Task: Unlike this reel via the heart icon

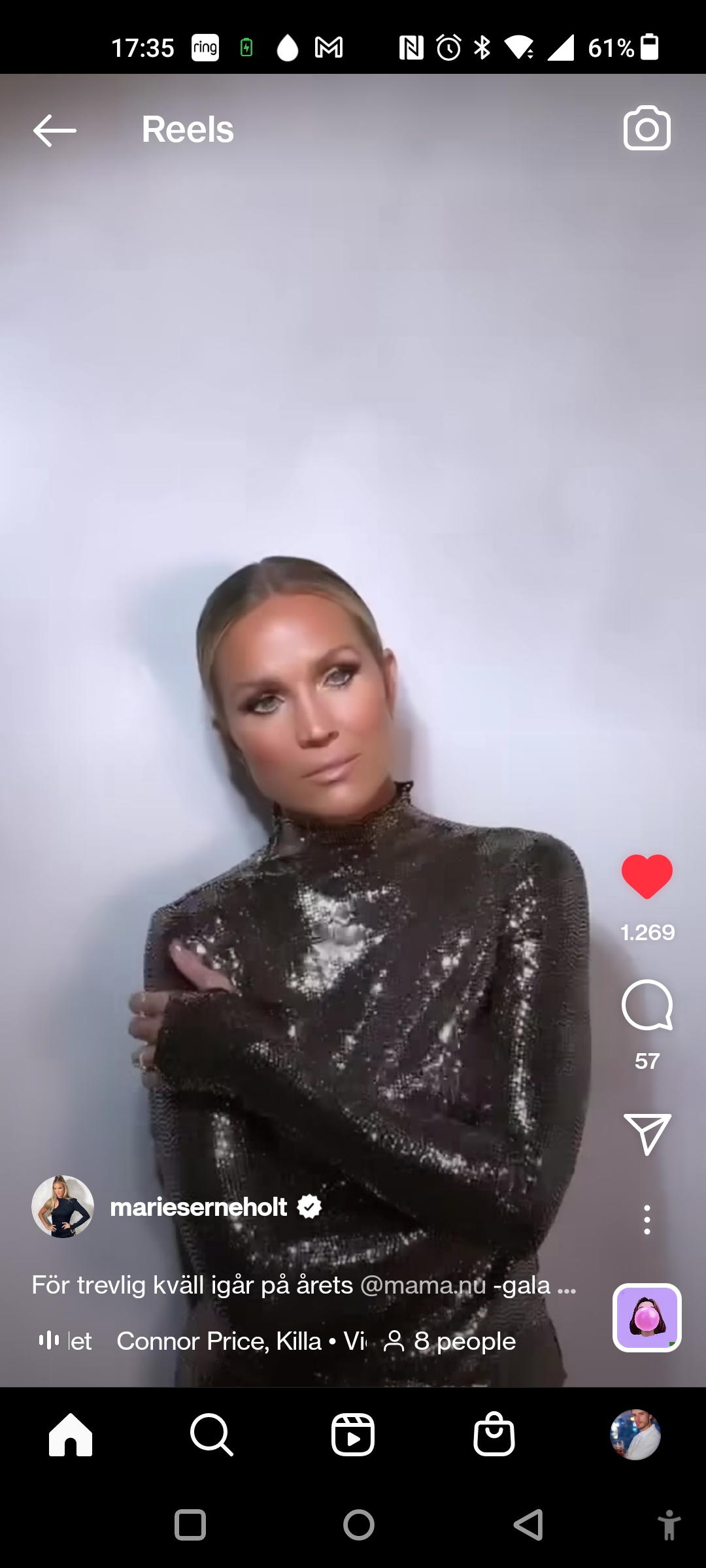Action: (647, 876)
